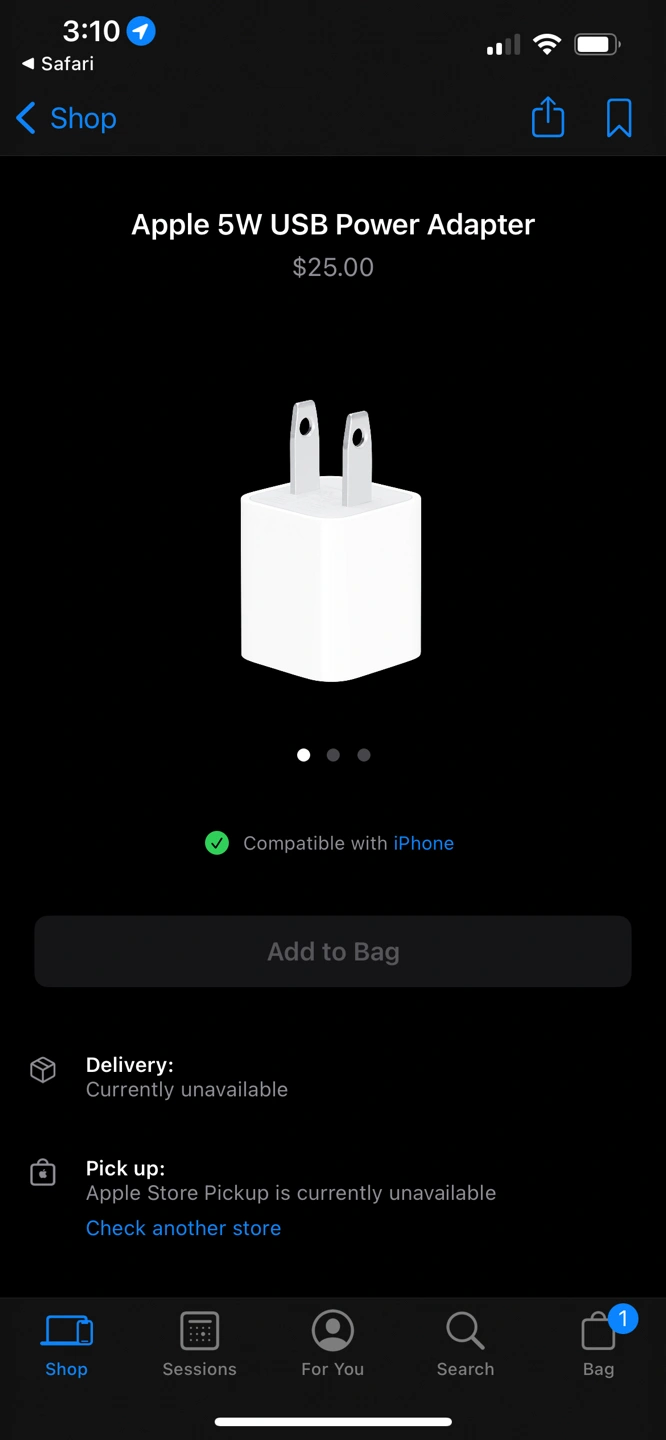This screenshot has height=1440, width=666.
Task: Go back to the Shop page
Action: [x=67, y=119]
